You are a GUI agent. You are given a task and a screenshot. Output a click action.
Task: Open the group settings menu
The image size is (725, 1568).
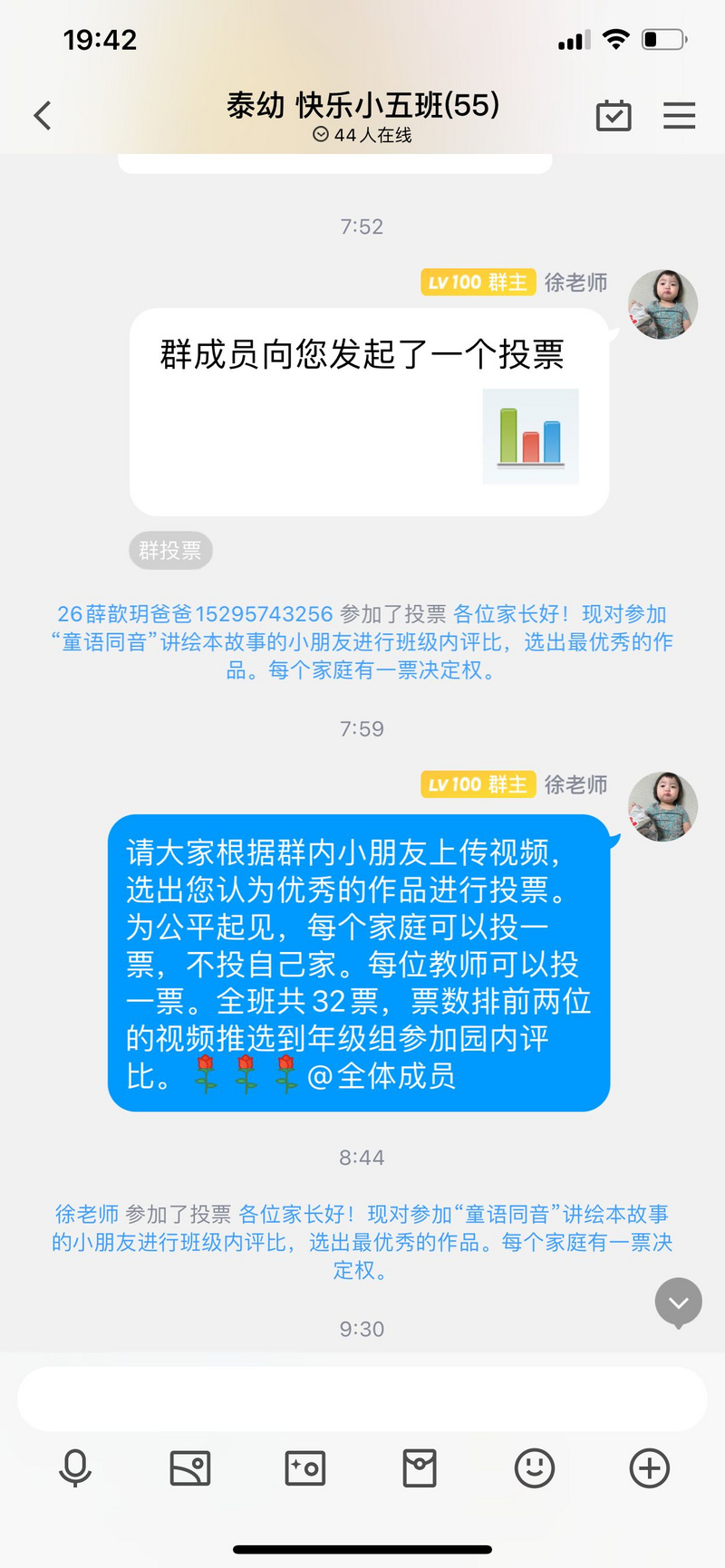[679, 116]
